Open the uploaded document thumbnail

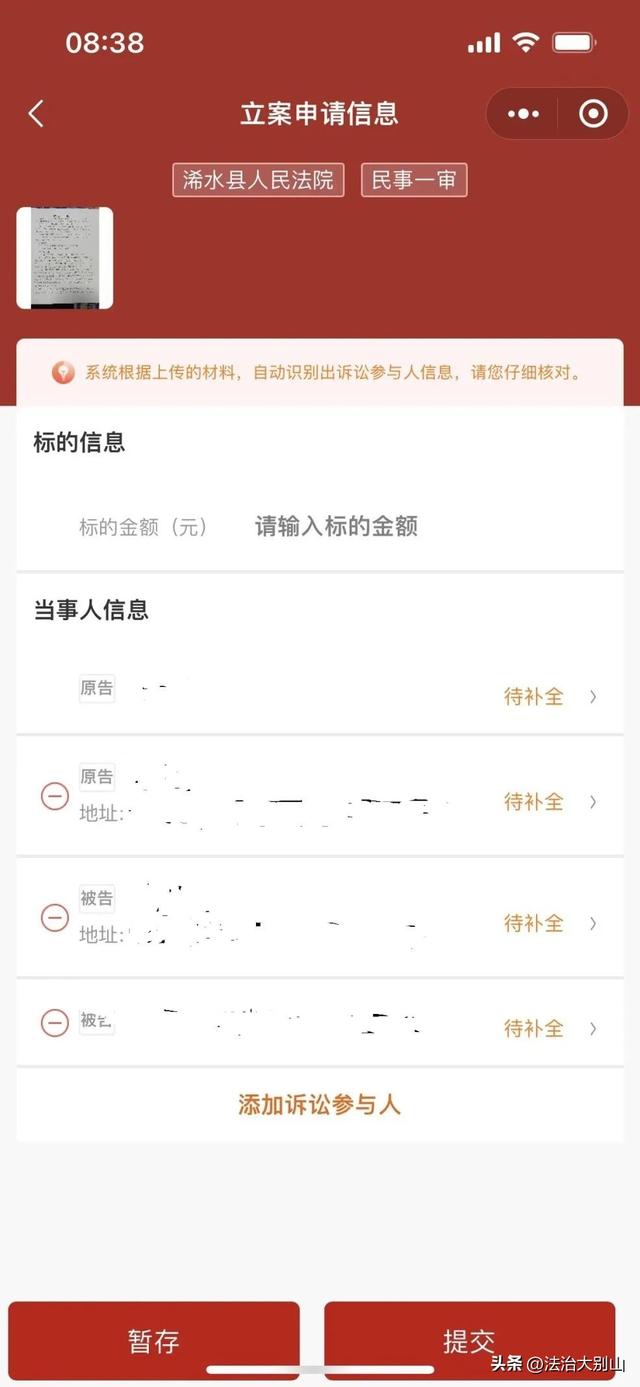(x=65, y=257)
